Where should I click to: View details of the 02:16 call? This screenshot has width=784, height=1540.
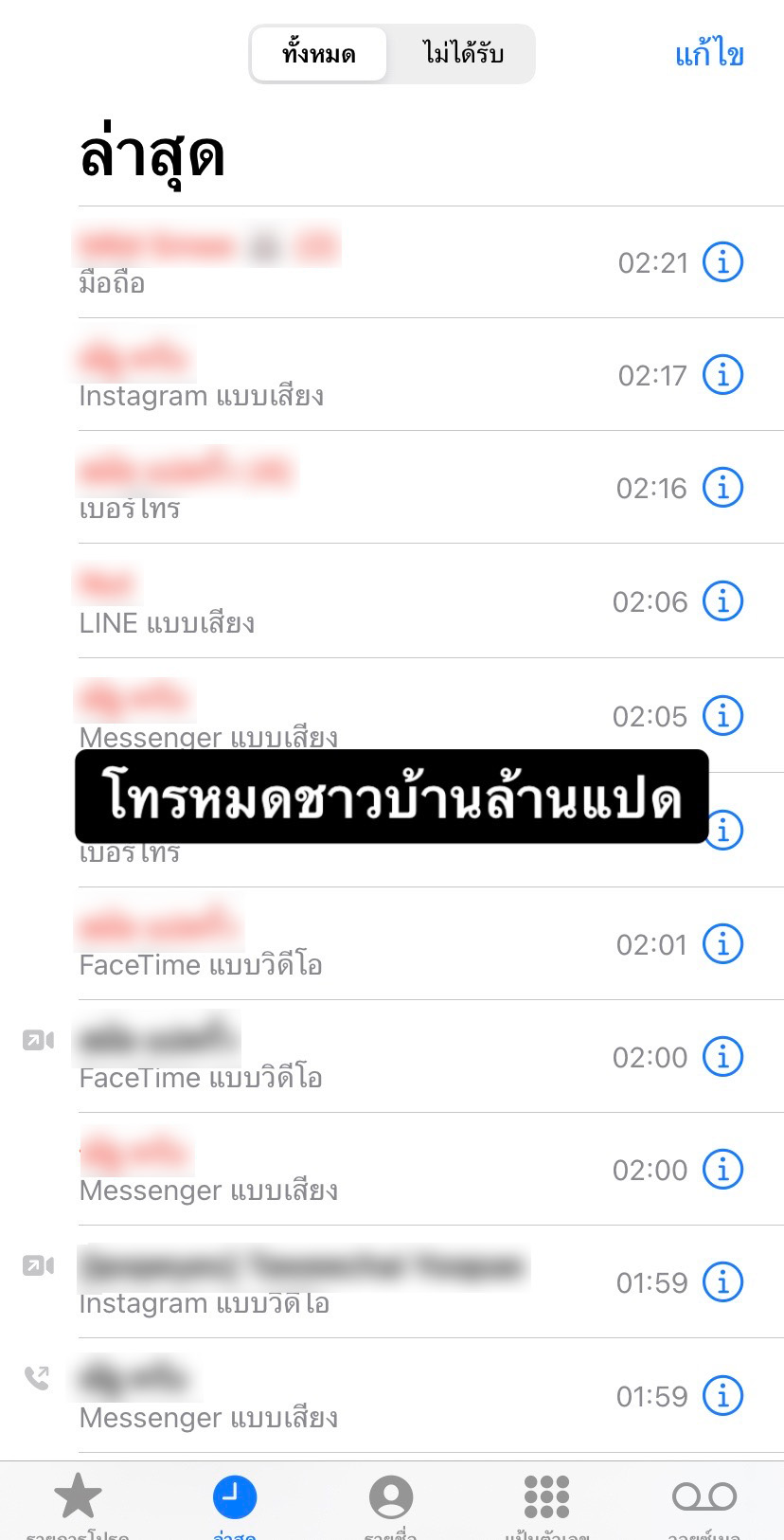tap(722, 488)
